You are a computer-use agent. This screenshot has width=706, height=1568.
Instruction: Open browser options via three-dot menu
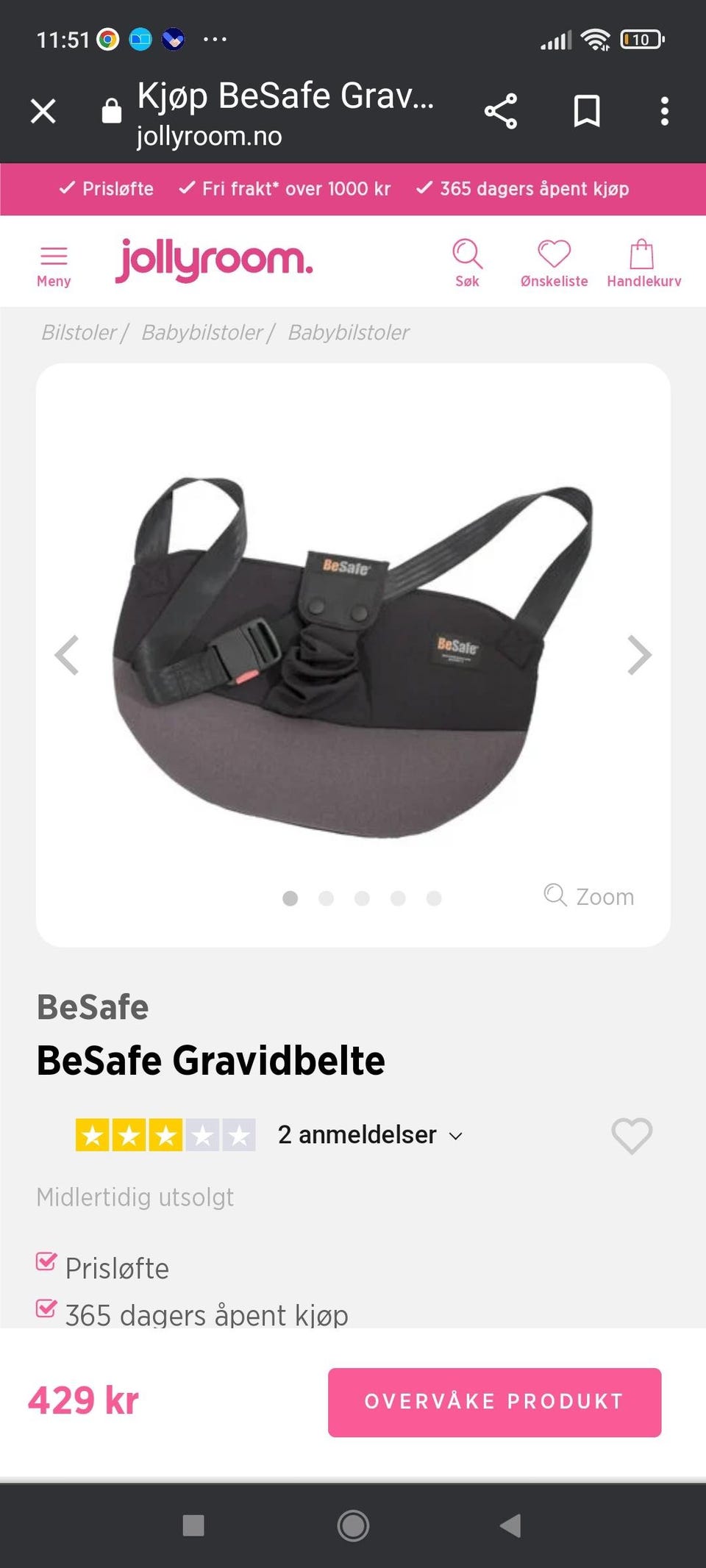point(665,110)
